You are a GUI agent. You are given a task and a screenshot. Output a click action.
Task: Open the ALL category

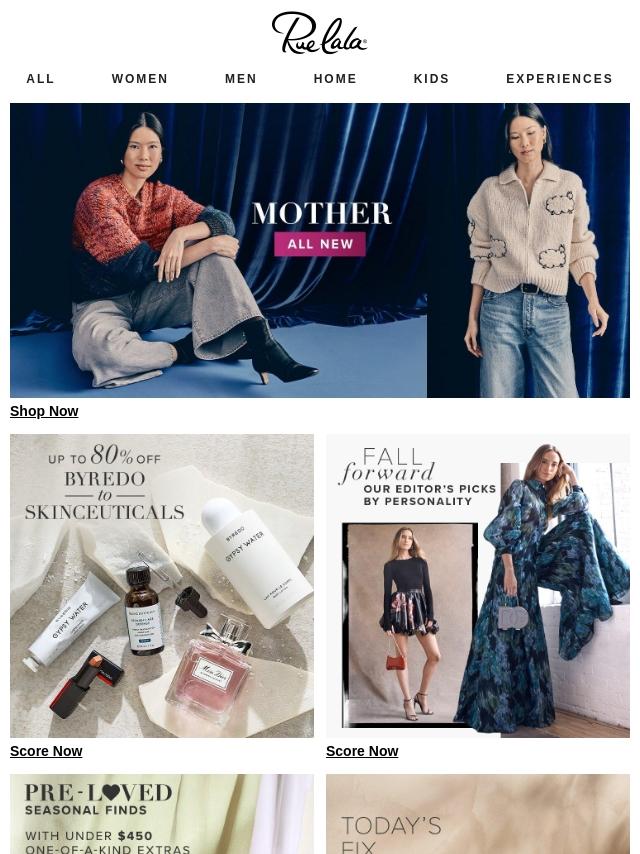click(40, 78)
